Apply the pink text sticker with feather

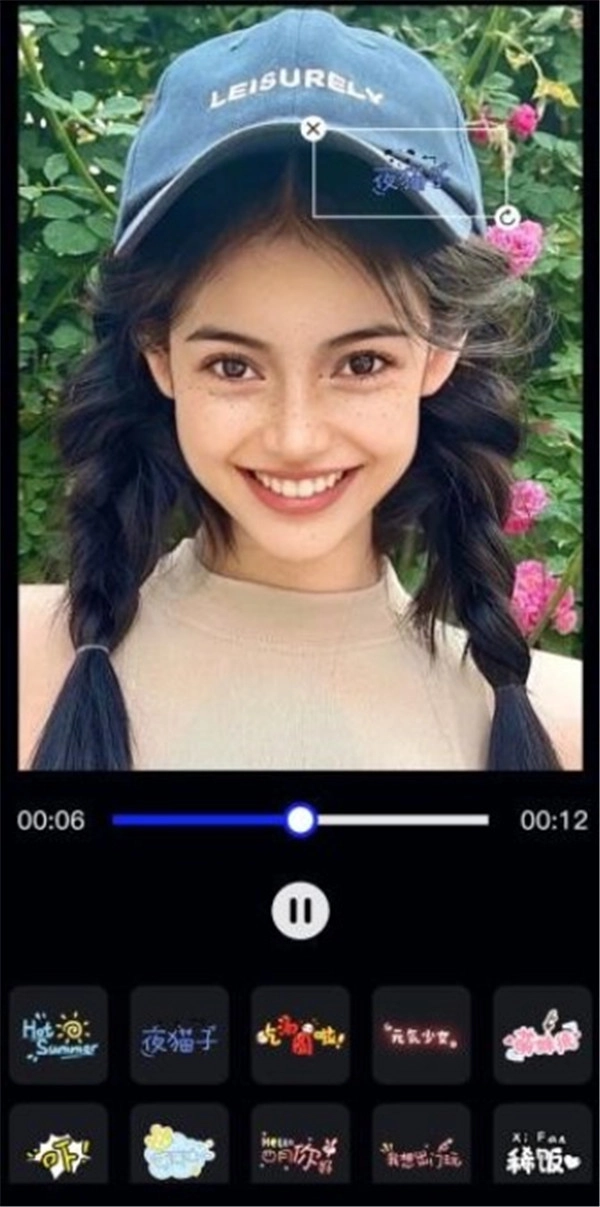coord(542,1035)
